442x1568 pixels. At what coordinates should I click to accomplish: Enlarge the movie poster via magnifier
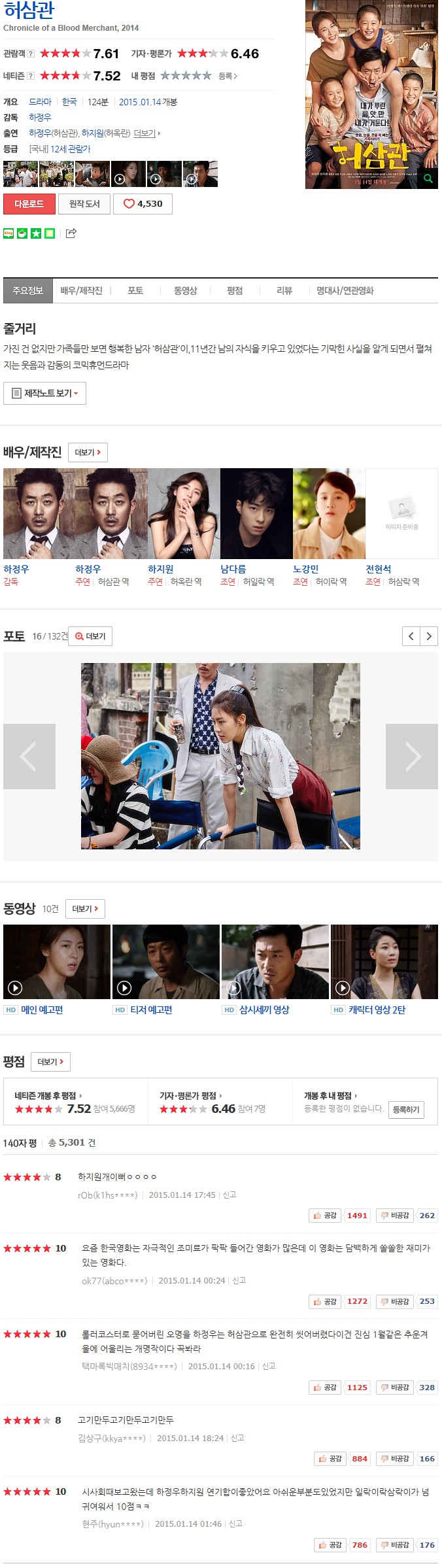[x=428, y=178]
